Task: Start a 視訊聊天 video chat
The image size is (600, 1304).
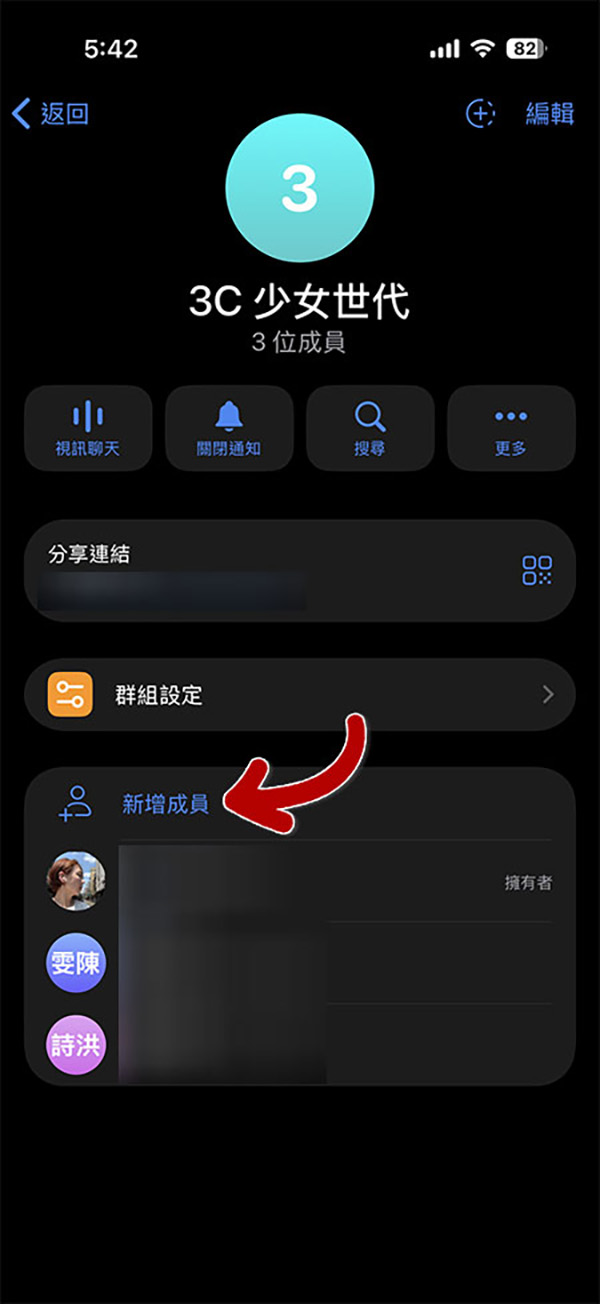Action: tap(88, 428)
